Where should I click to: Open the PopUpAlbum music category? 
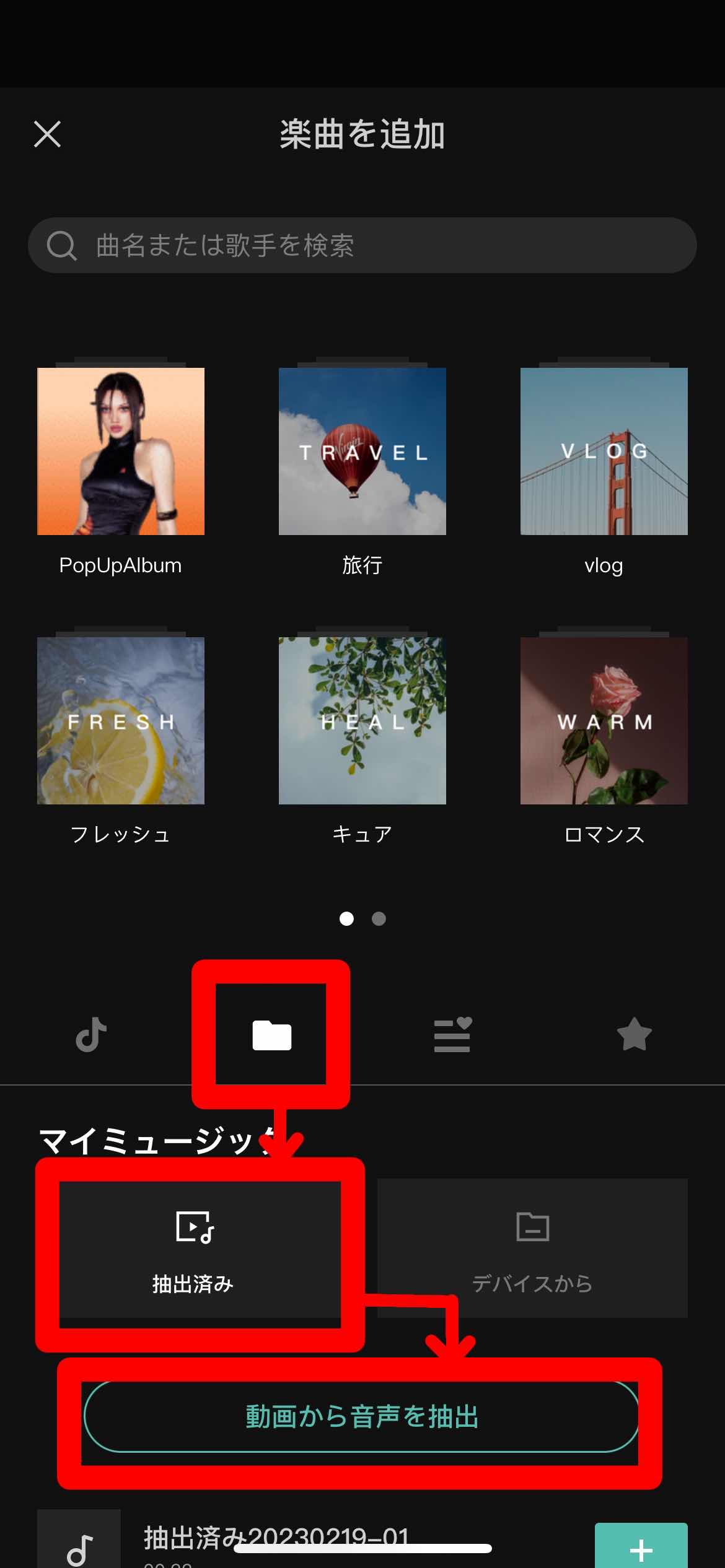(x=121, y=451)
